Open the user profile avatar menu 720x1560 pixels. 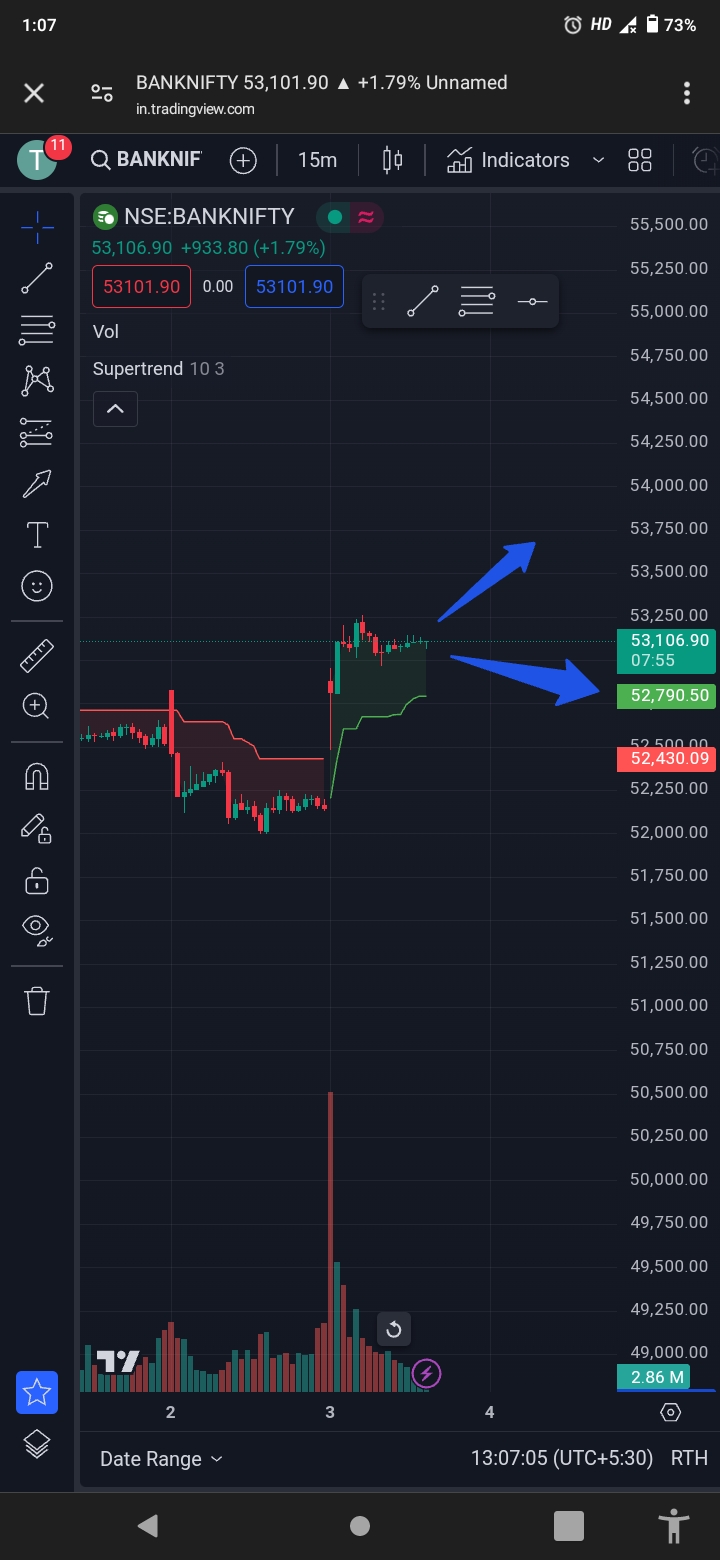coord(38,160)
